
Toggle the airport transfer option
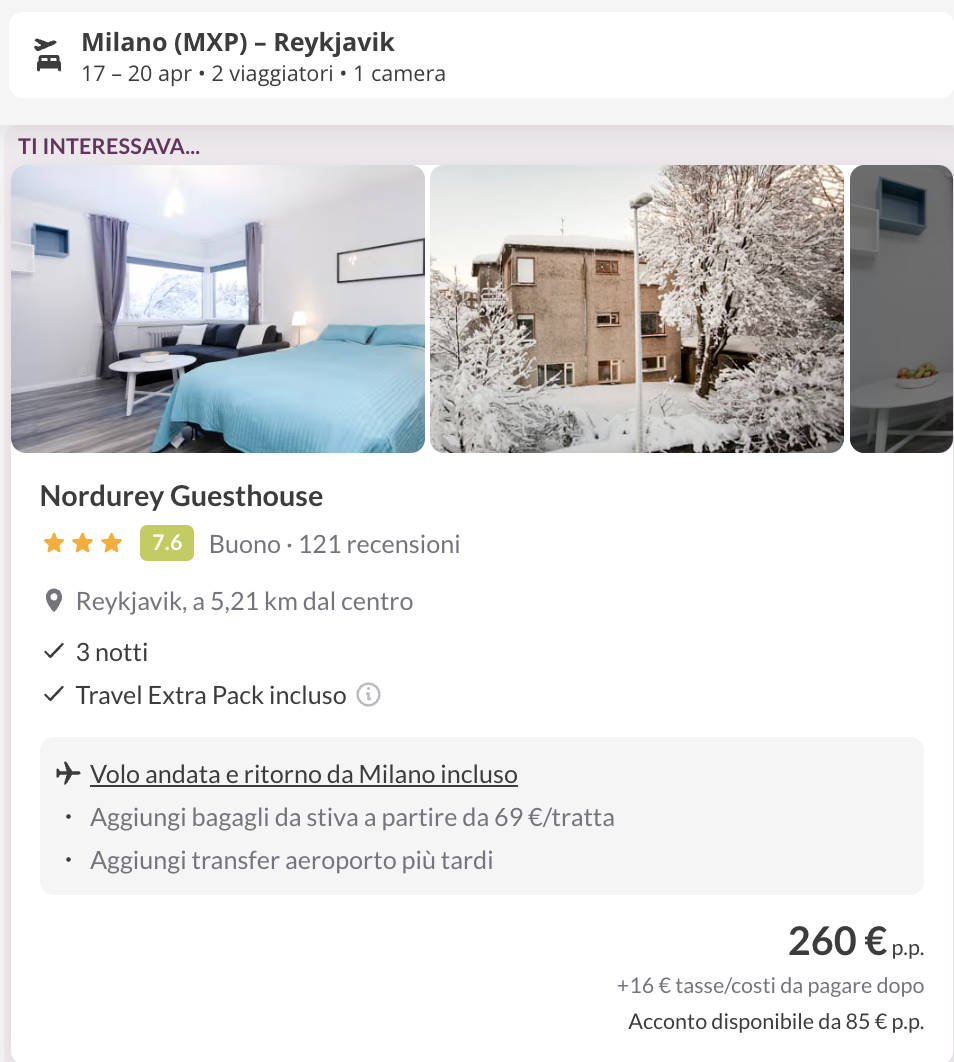pyautogui.click(x=290, y=860)
